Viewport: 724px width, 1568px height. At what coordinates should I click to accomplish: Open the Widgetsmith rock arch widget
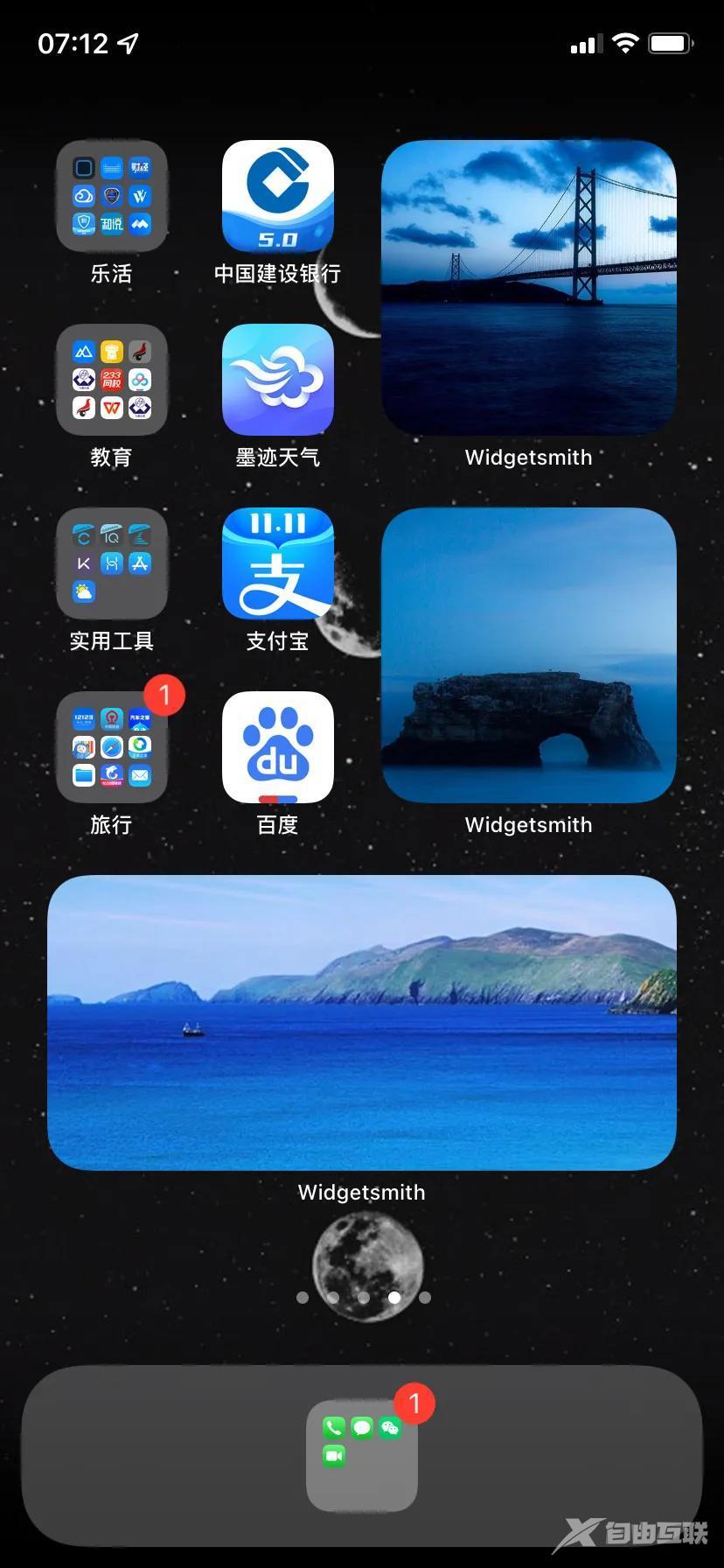pyautogui.click(x=528, y=654)
